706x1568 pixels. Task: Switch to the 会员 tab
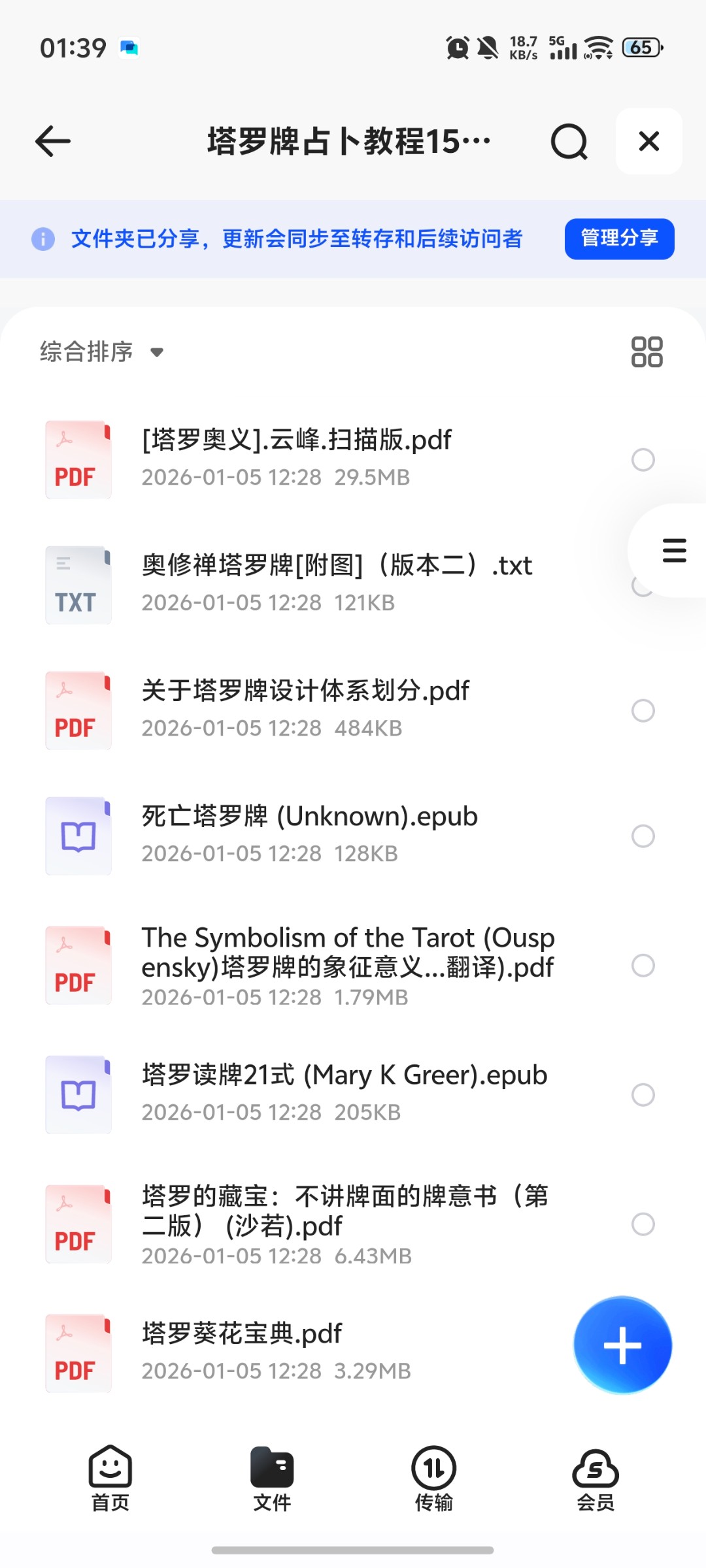pos(596,1479)
